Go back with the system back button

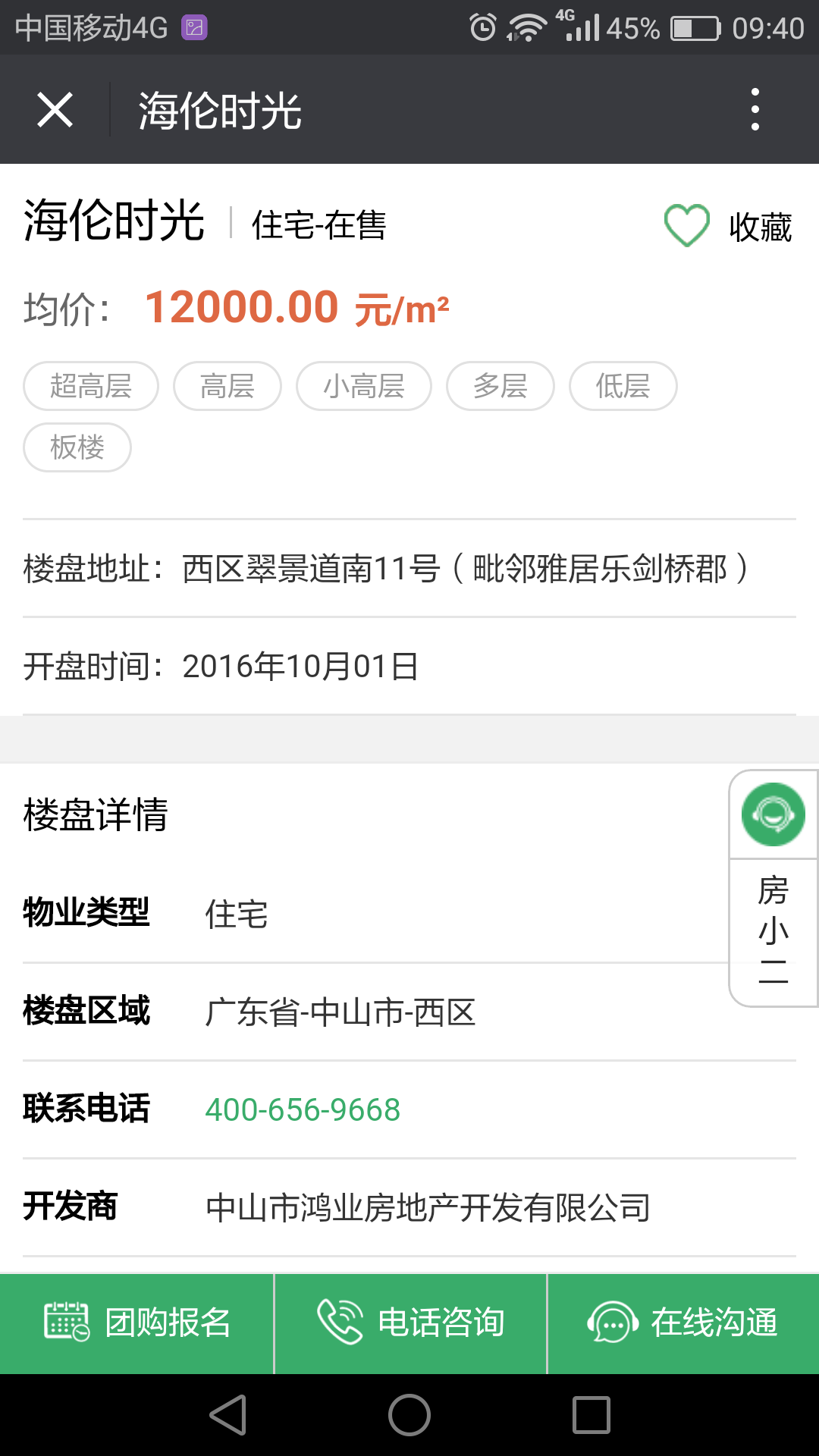point(227,1415)
